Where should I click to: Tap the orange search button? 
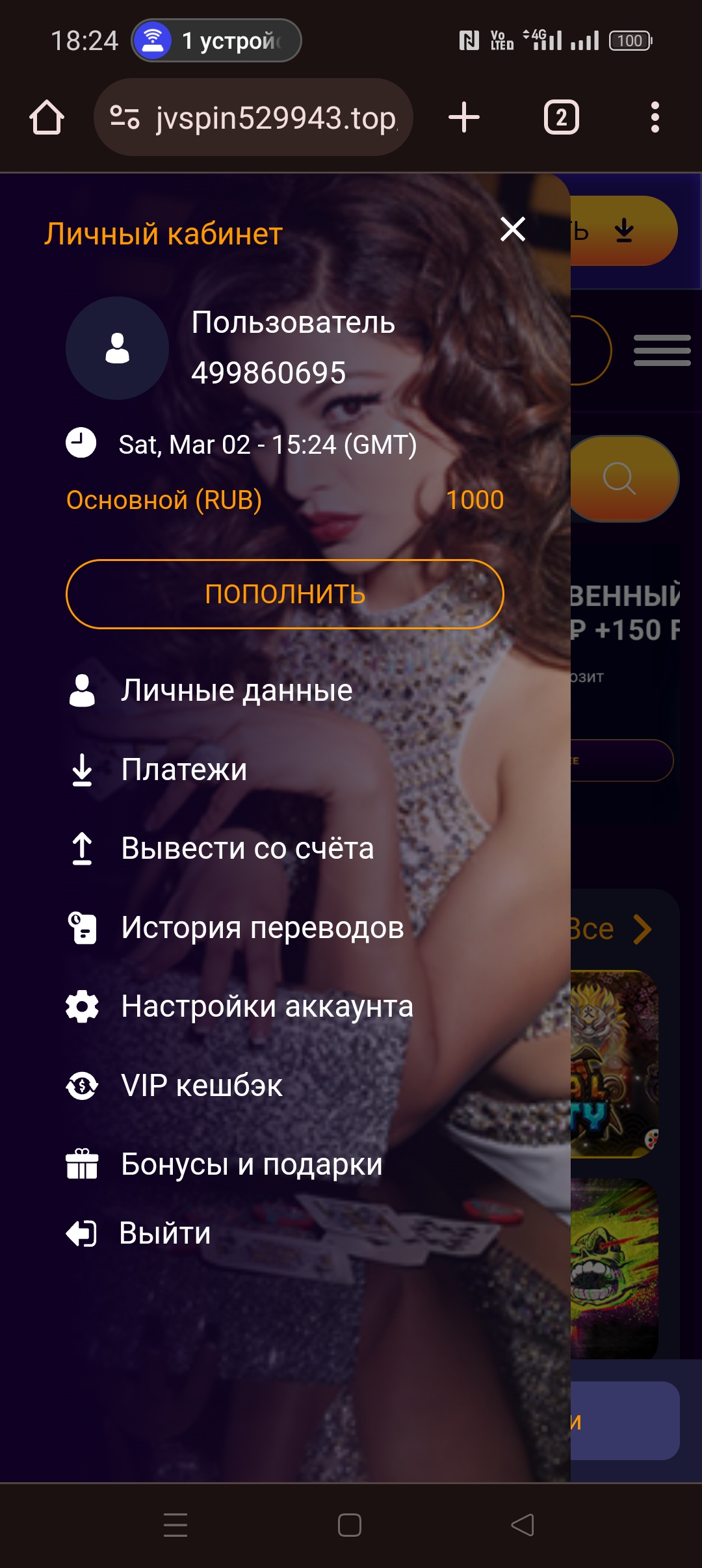pyautogui.click(x=621, y=479)
